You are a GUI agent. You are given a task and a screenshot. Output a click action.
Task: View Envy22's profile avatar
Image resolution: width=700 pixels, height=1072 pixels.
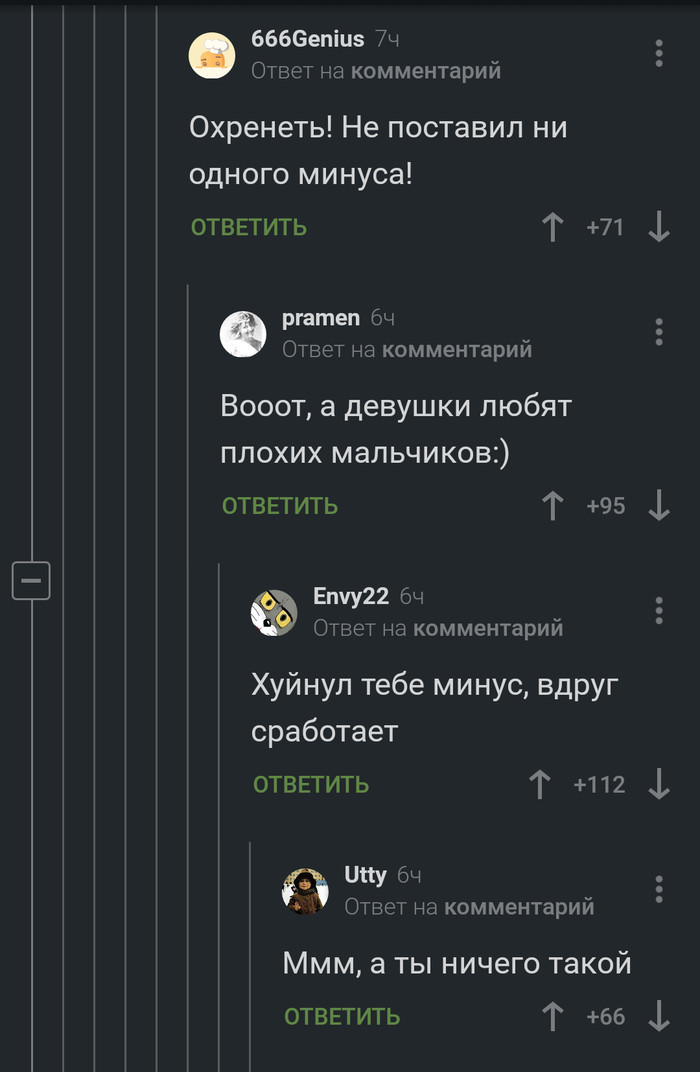pyautogui.click(x=274, y=613)
